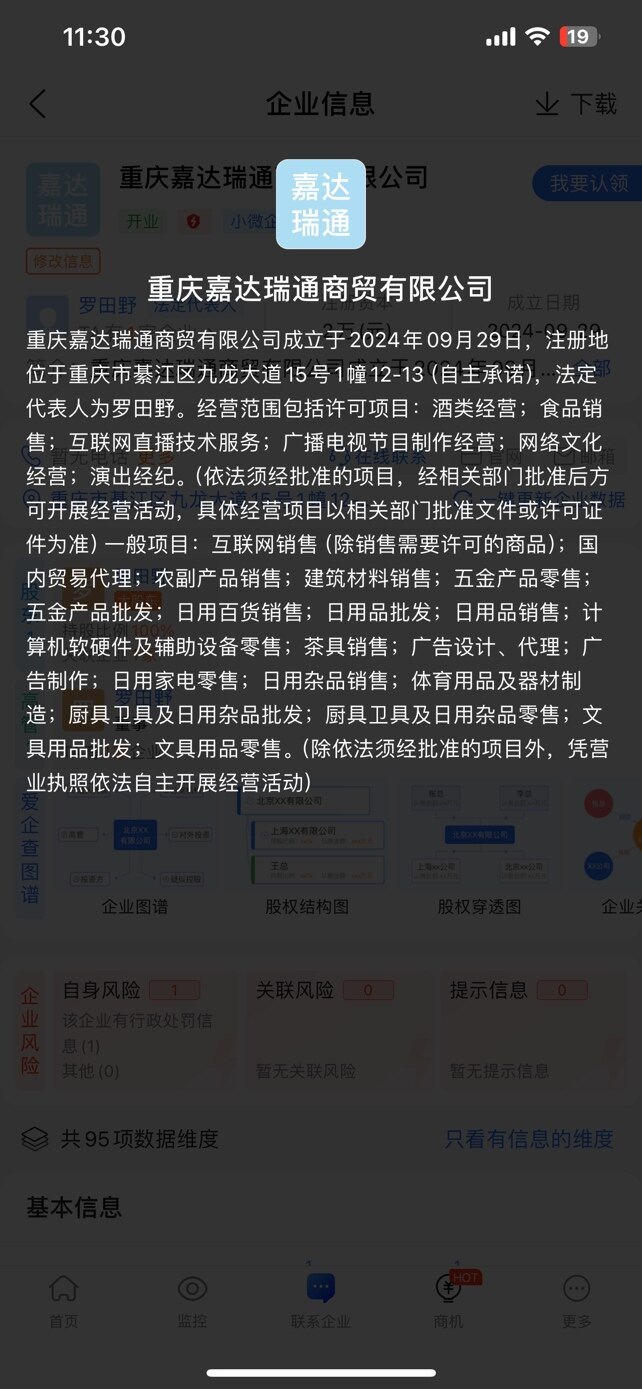The height and width of the screenshot is (1389, 642).
Task: Open the 更多 tab
Action: coord(577,1301)
